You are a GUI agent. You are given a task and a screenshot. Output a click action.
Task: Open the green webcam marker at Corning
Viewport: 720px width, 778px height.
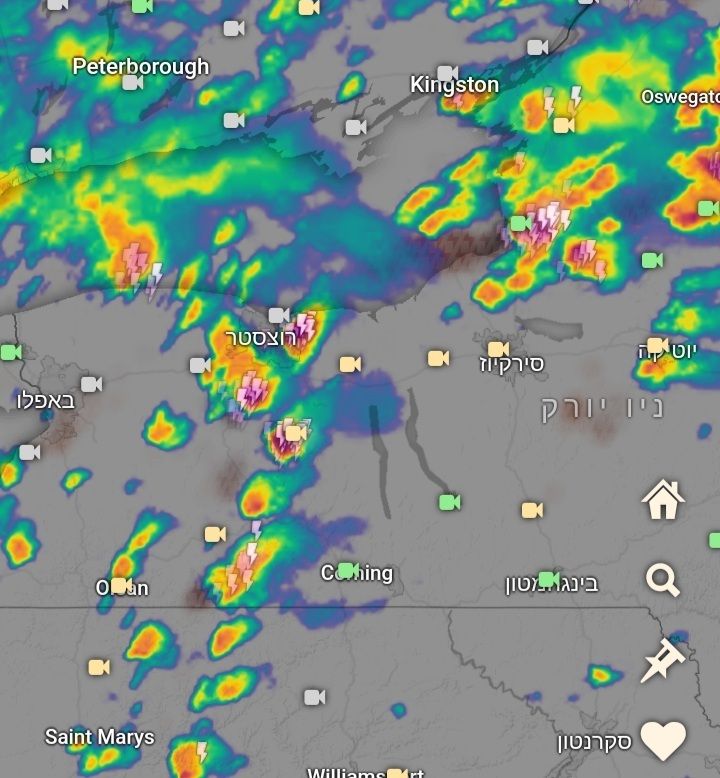[347, 570]
